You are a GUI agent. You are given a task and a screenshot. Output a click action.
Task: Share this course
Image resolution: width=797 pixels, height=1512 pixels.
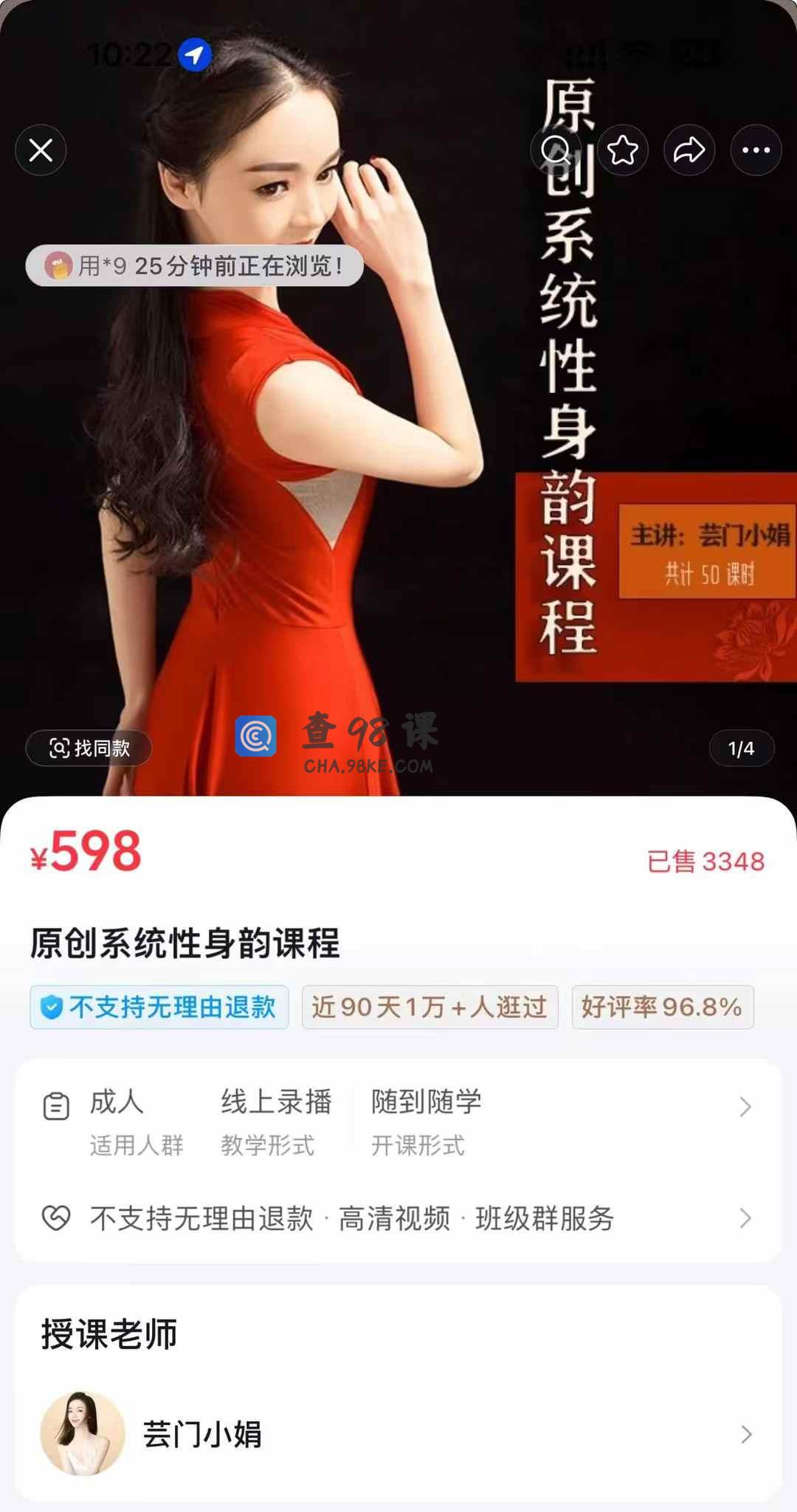coord(689,150)
